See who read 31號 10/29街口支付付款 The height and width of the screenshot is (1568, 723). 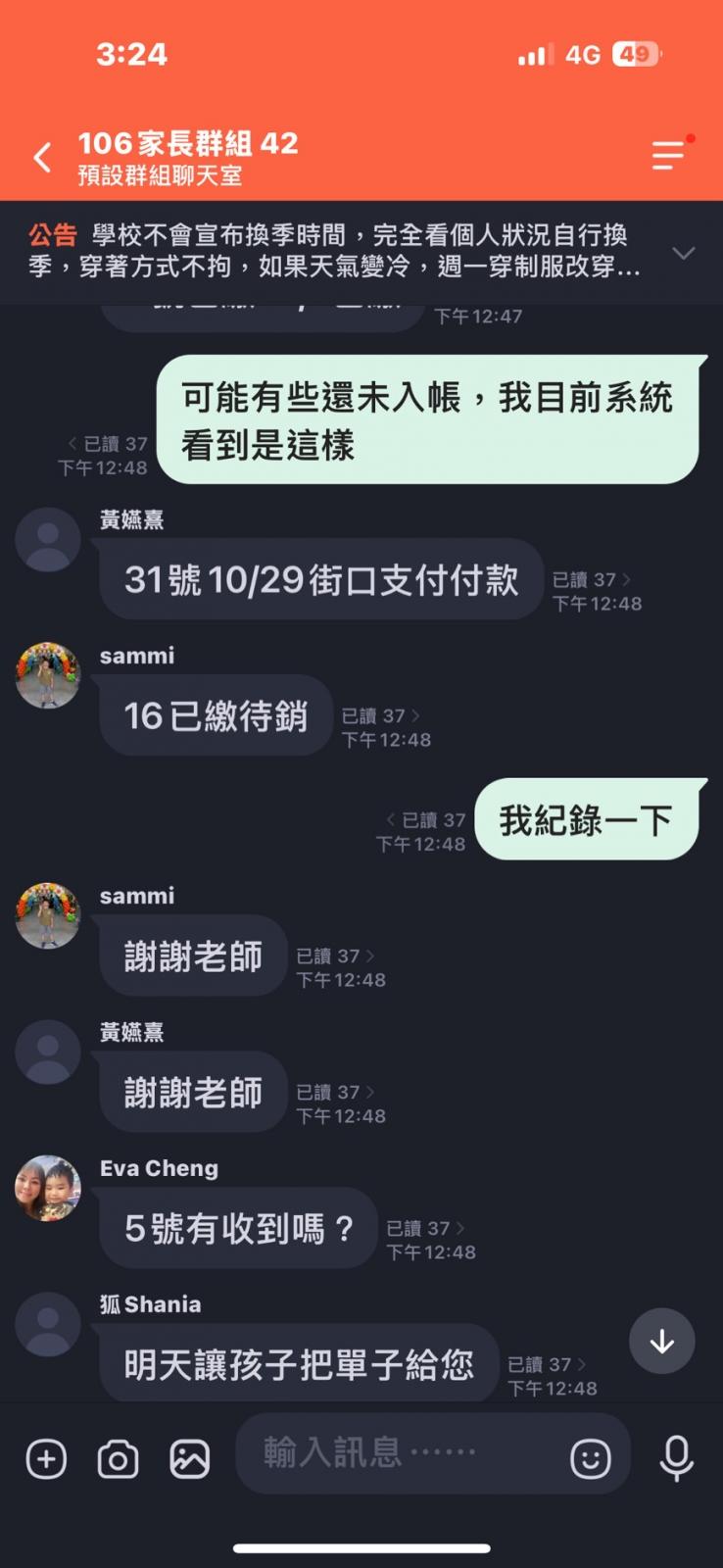[591, 580]
